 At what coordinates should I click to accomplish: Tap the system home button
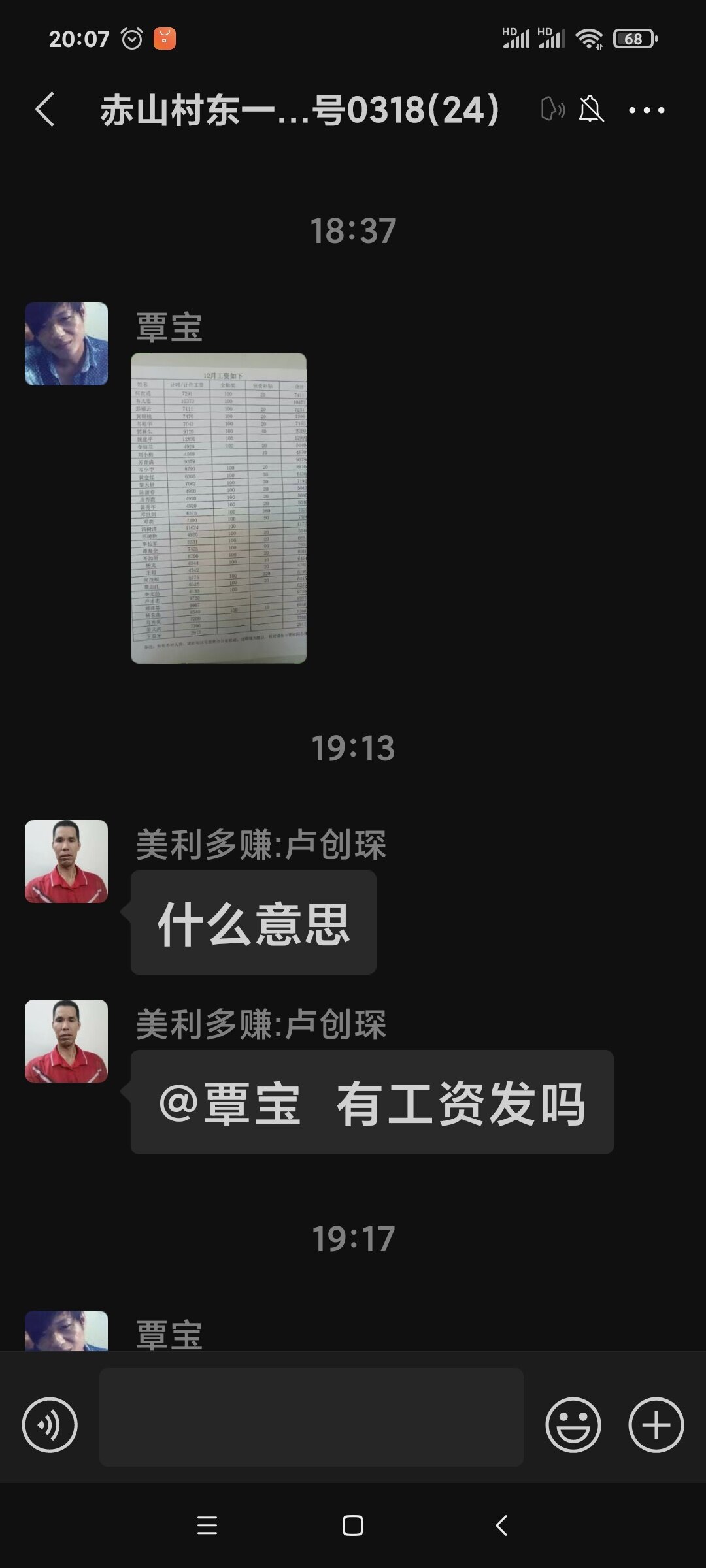point(353,1526)
